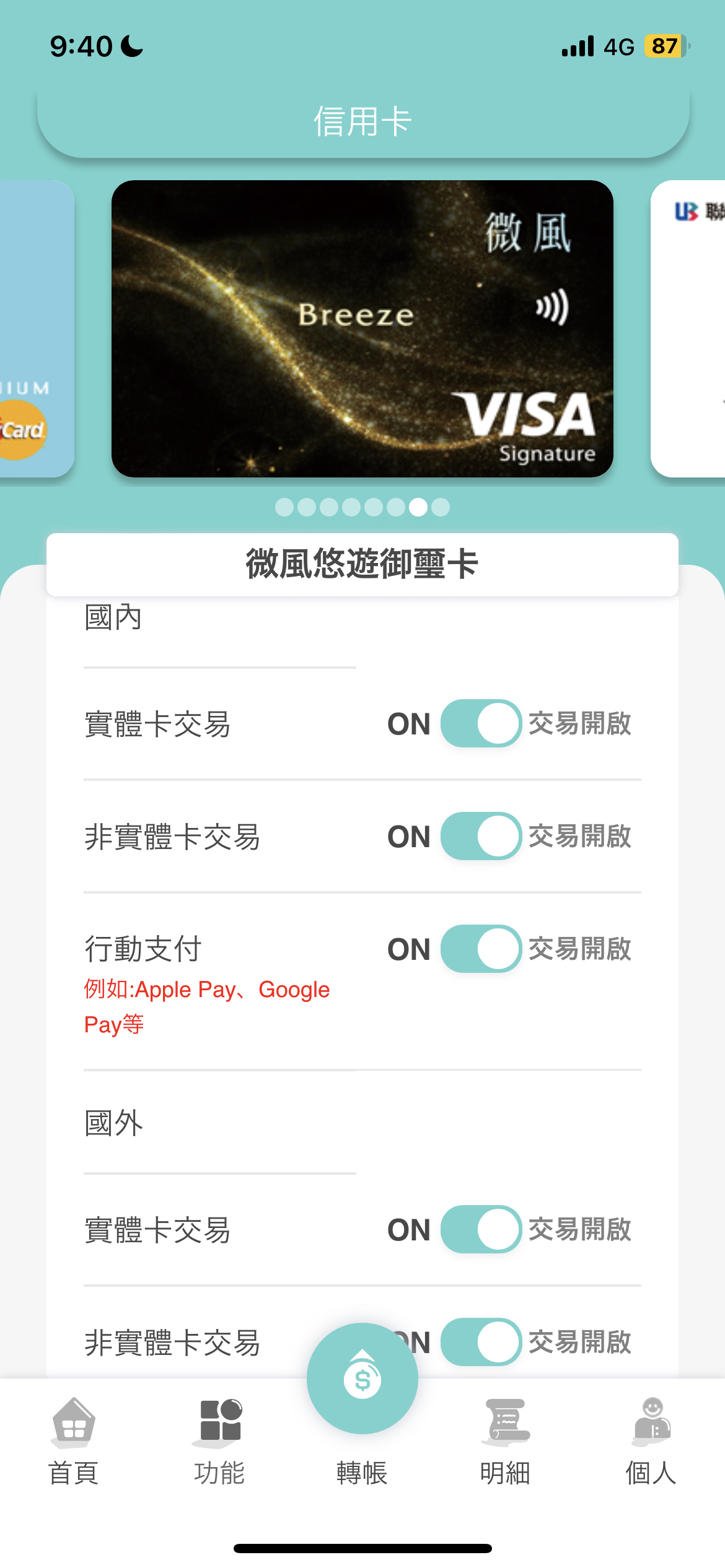
Task: Go to the 首頁 home tab
Action: tap(74, 1442)
